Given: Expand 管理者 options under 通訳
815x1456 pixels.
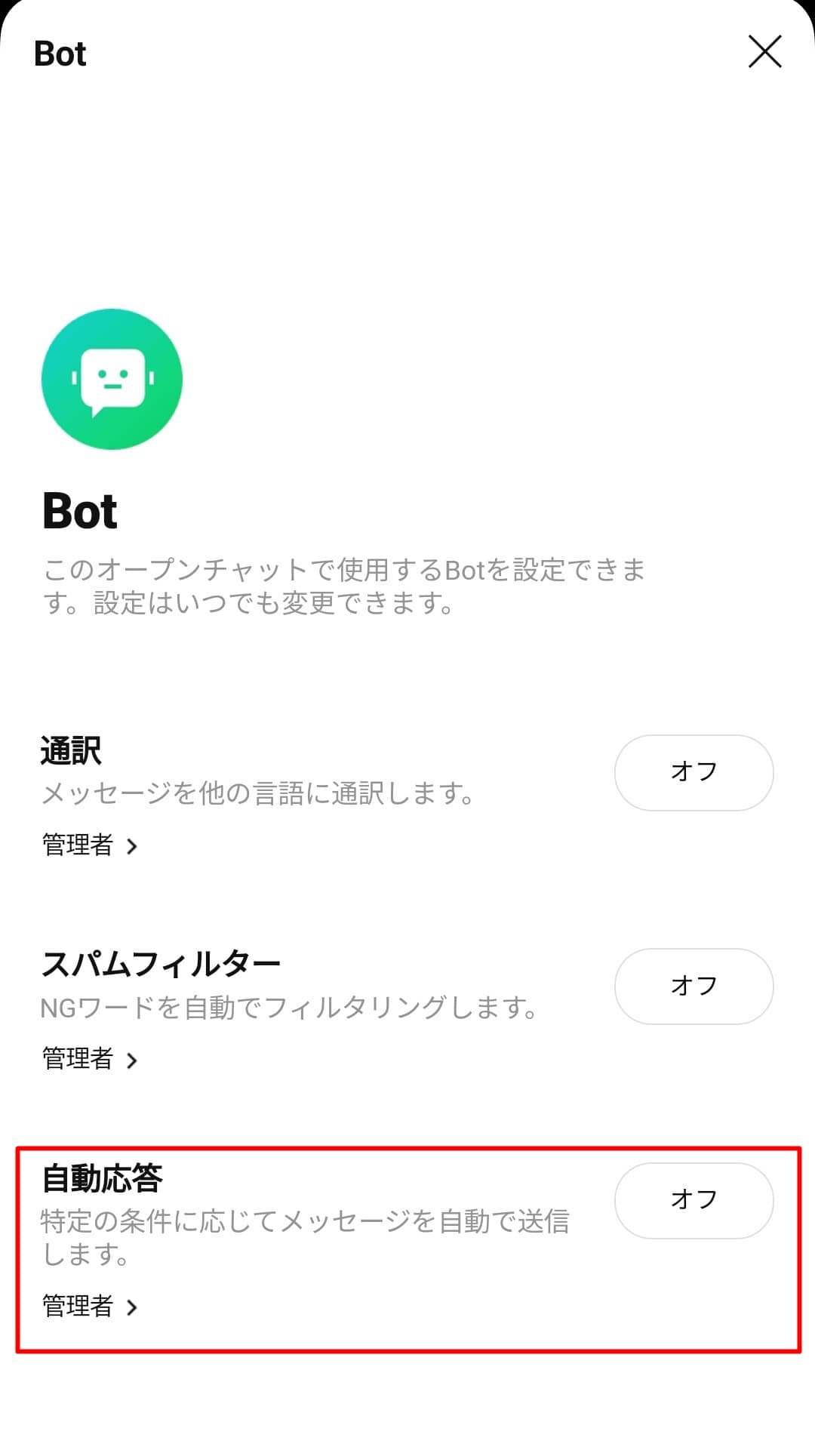Looking at the screenshot, I should click(x=89, y=845).
